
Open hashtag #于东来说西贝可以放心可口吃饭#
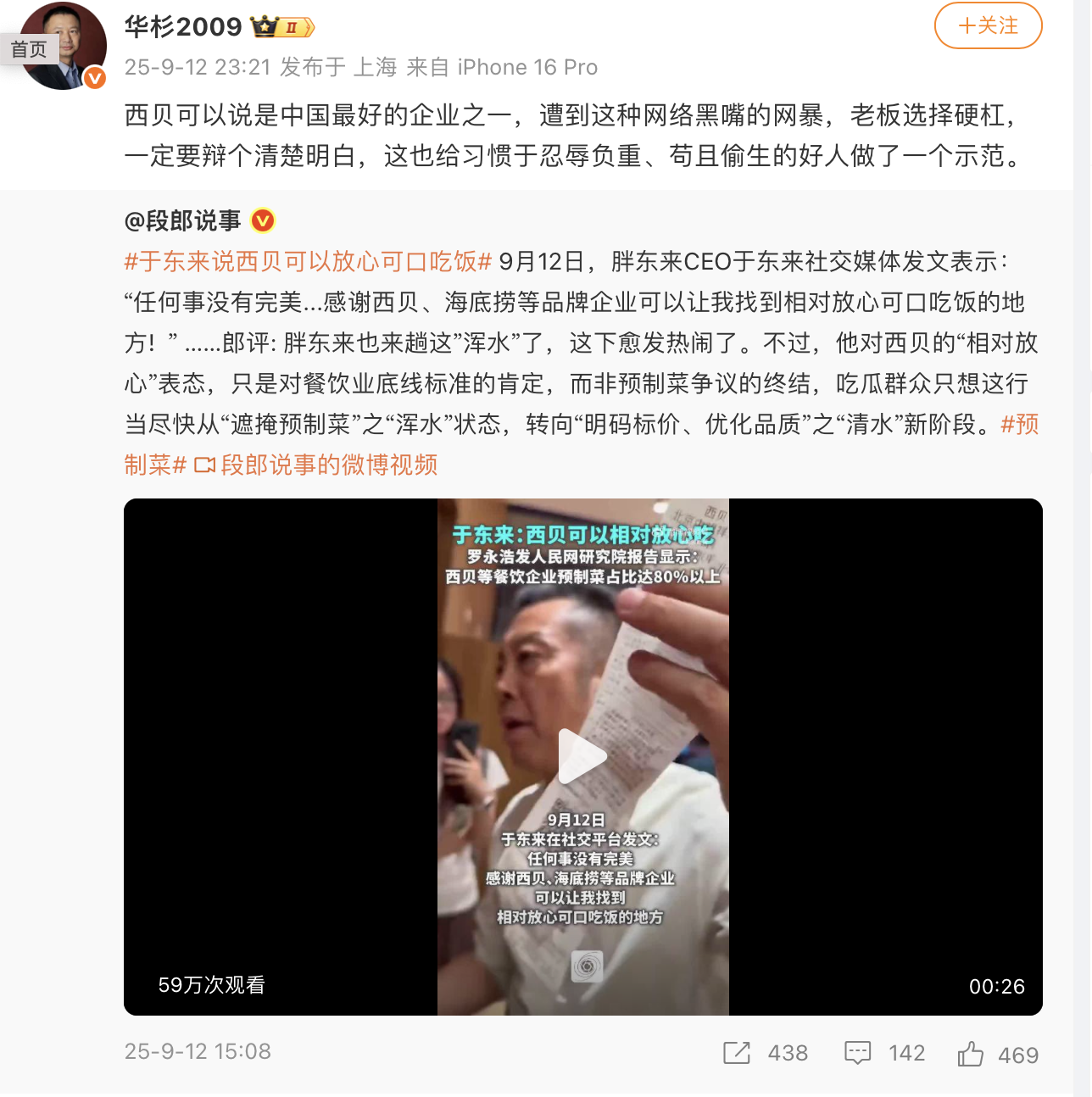click(308, 262)
